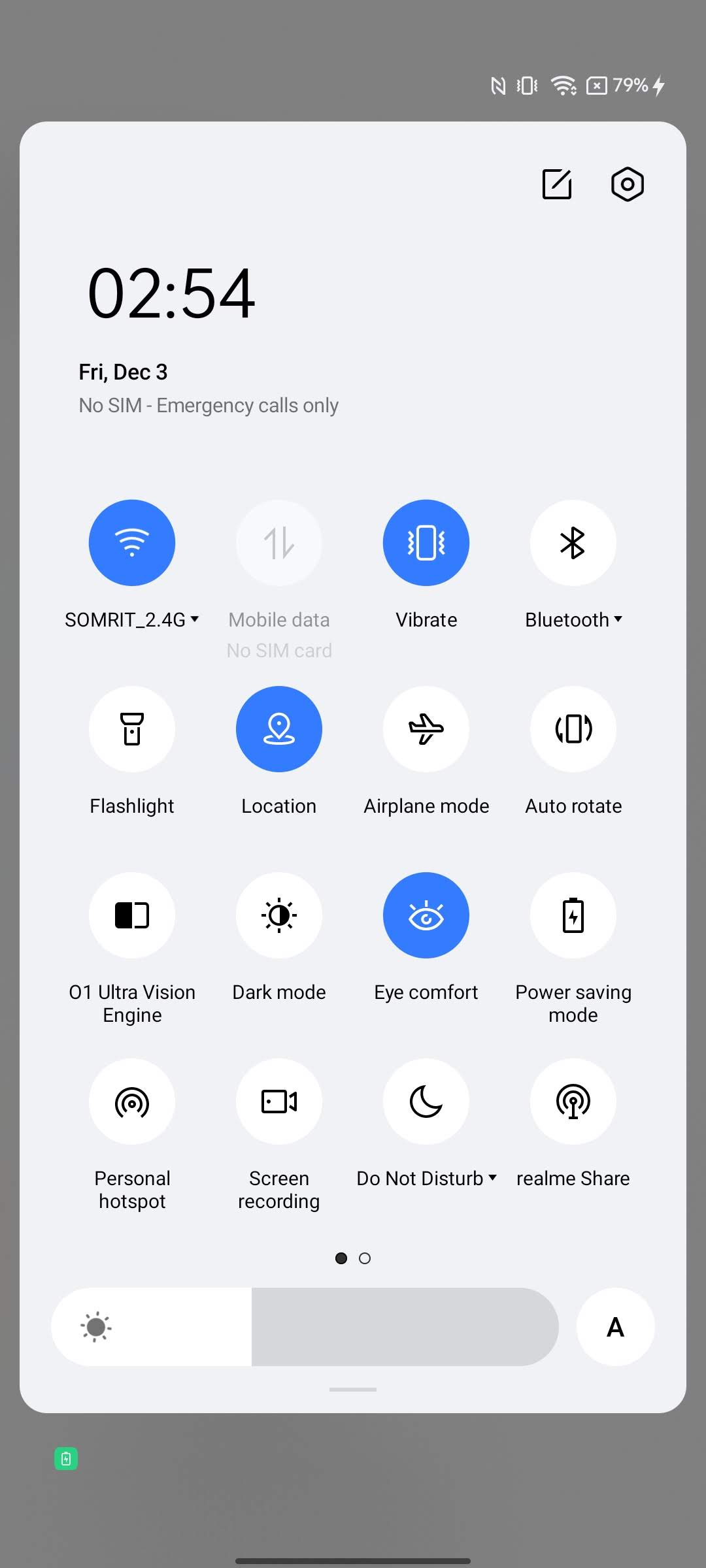Viewport: 706px width, 1568px height.
Task: Disable Location
Action: coord(279,729)
